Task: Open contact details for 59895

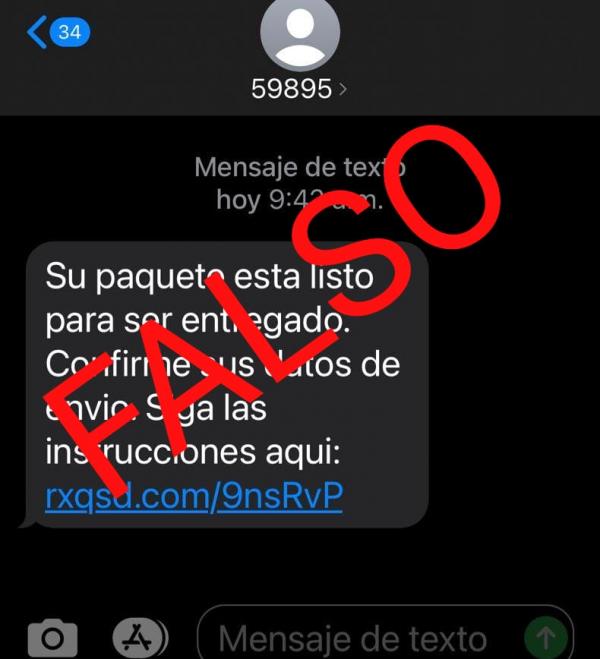Action: coord(299,88)
